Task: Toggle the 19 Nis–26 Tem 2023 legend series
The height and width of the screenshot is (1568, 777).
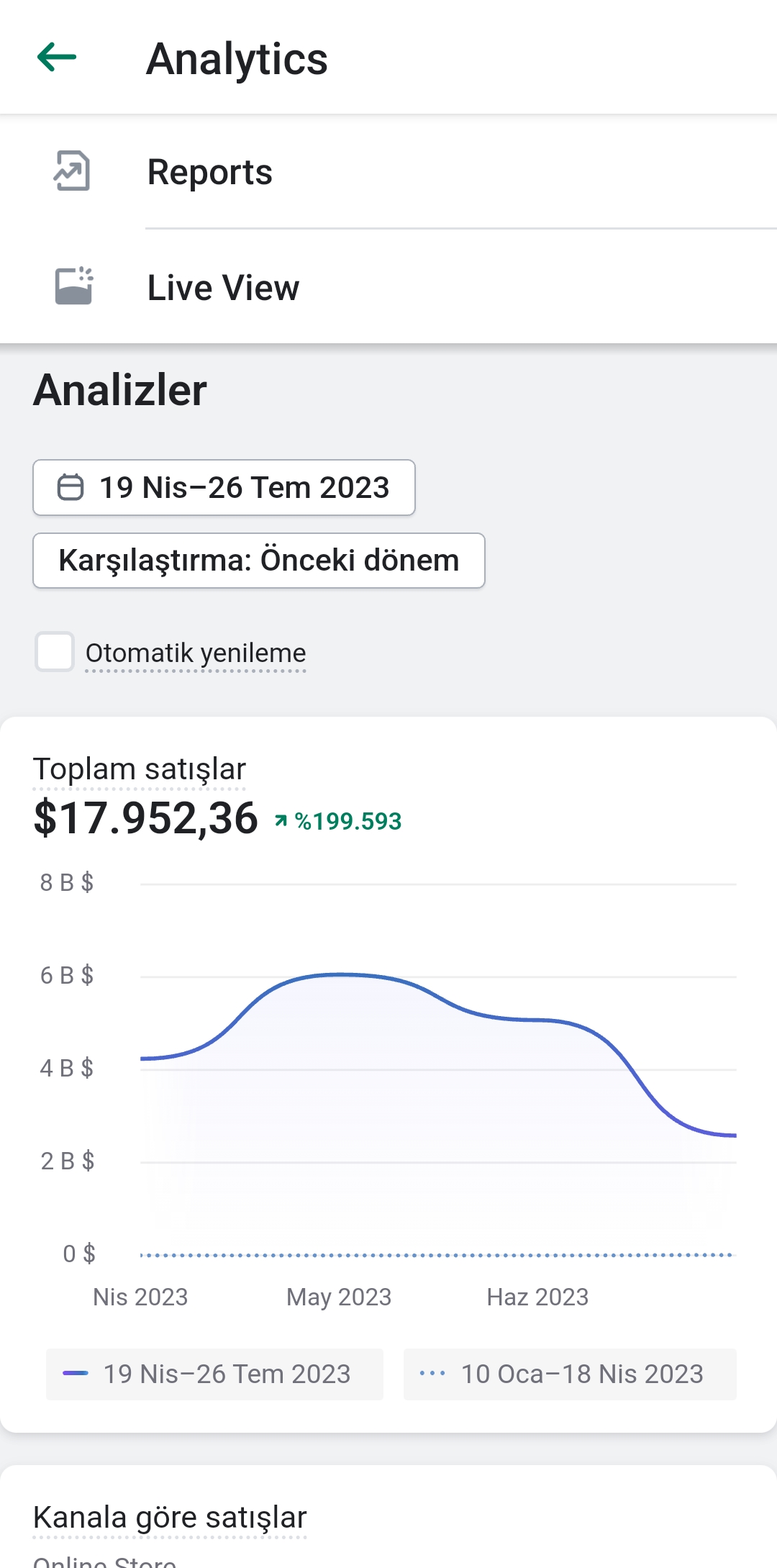Action: pos(214,1374)
